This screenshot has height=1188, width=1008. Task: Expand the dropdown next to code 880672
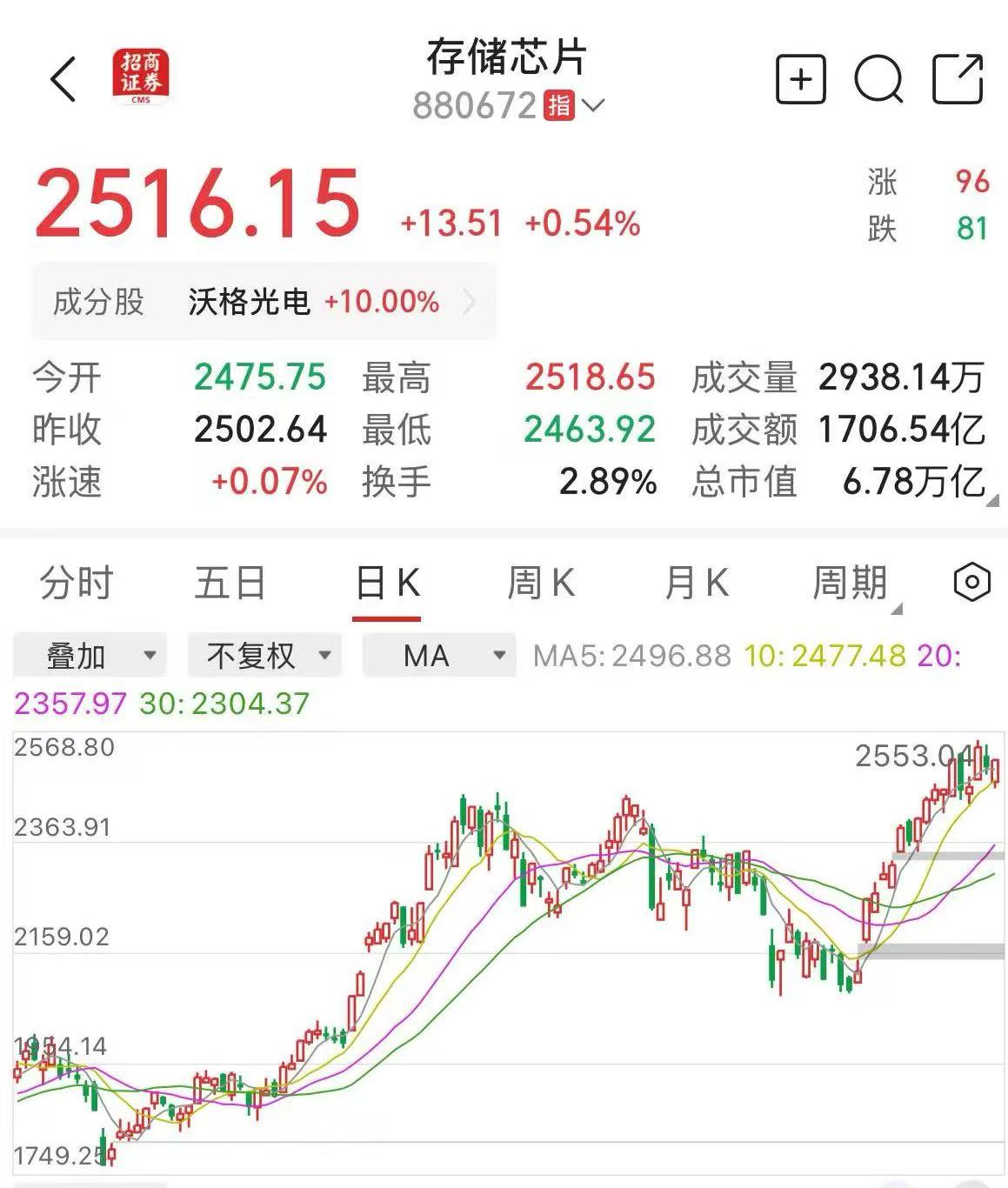(x=593, y=106)
